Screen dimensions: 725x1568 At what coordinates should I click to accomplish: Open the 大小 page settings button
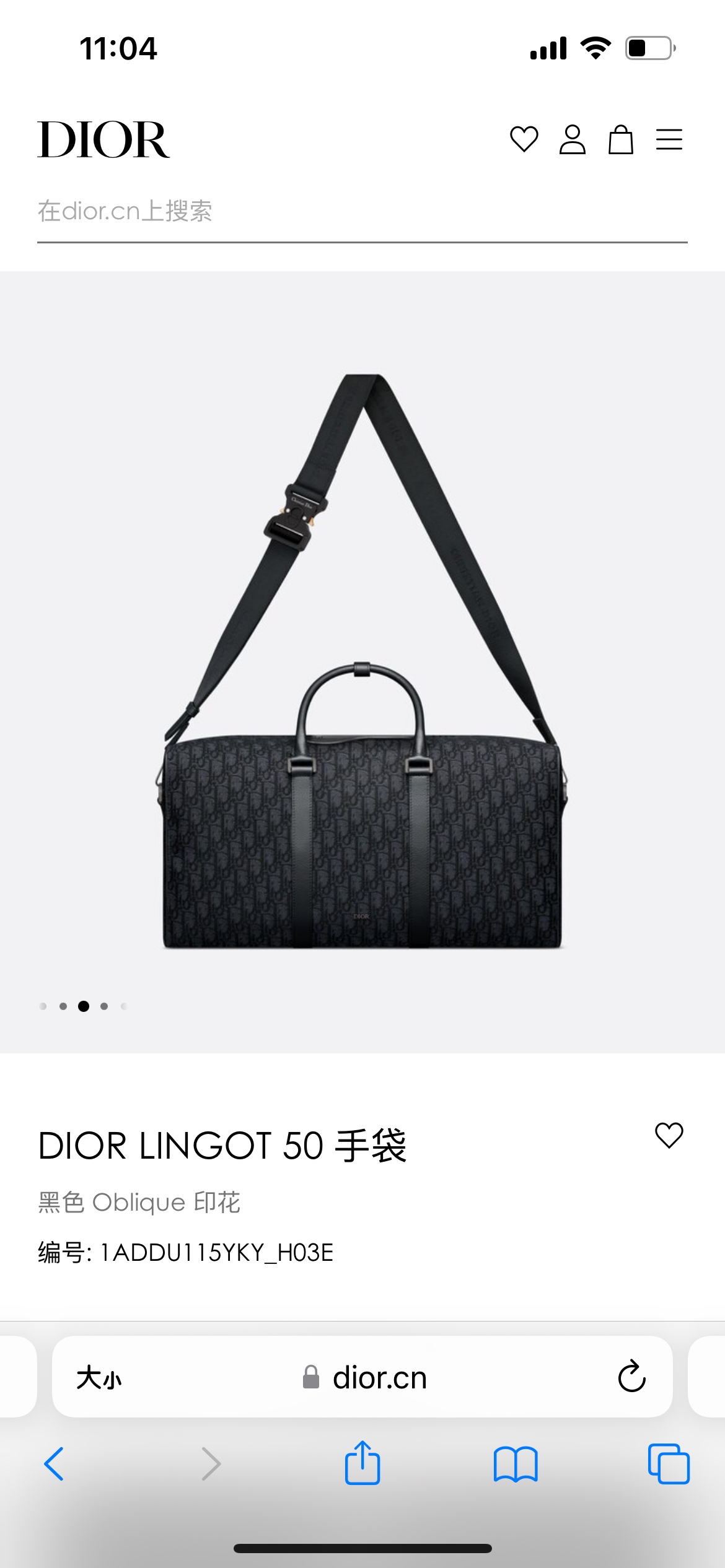coord(99,1378)
